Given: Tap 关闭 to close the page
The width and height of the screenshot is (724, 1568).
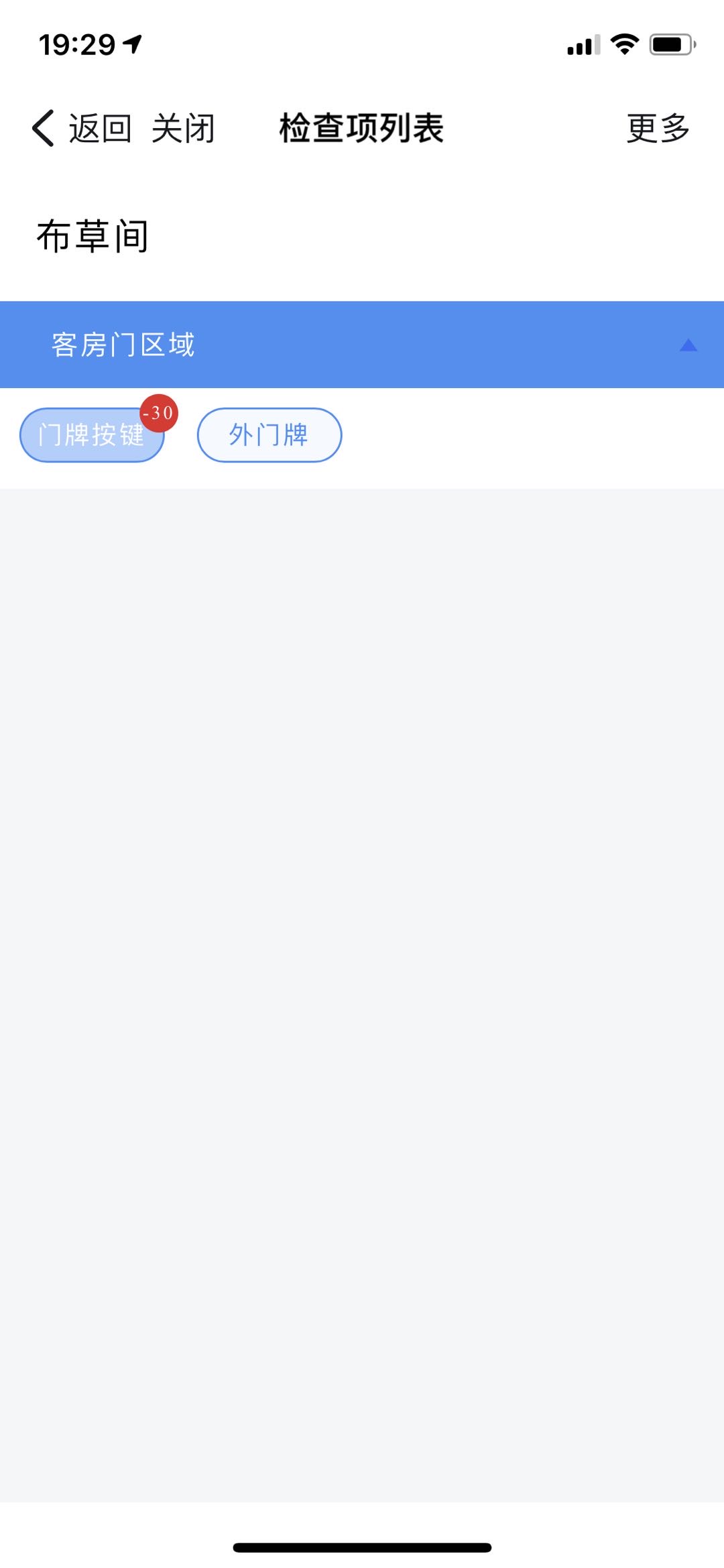Looking at the screenshot, I should point(183,128).
